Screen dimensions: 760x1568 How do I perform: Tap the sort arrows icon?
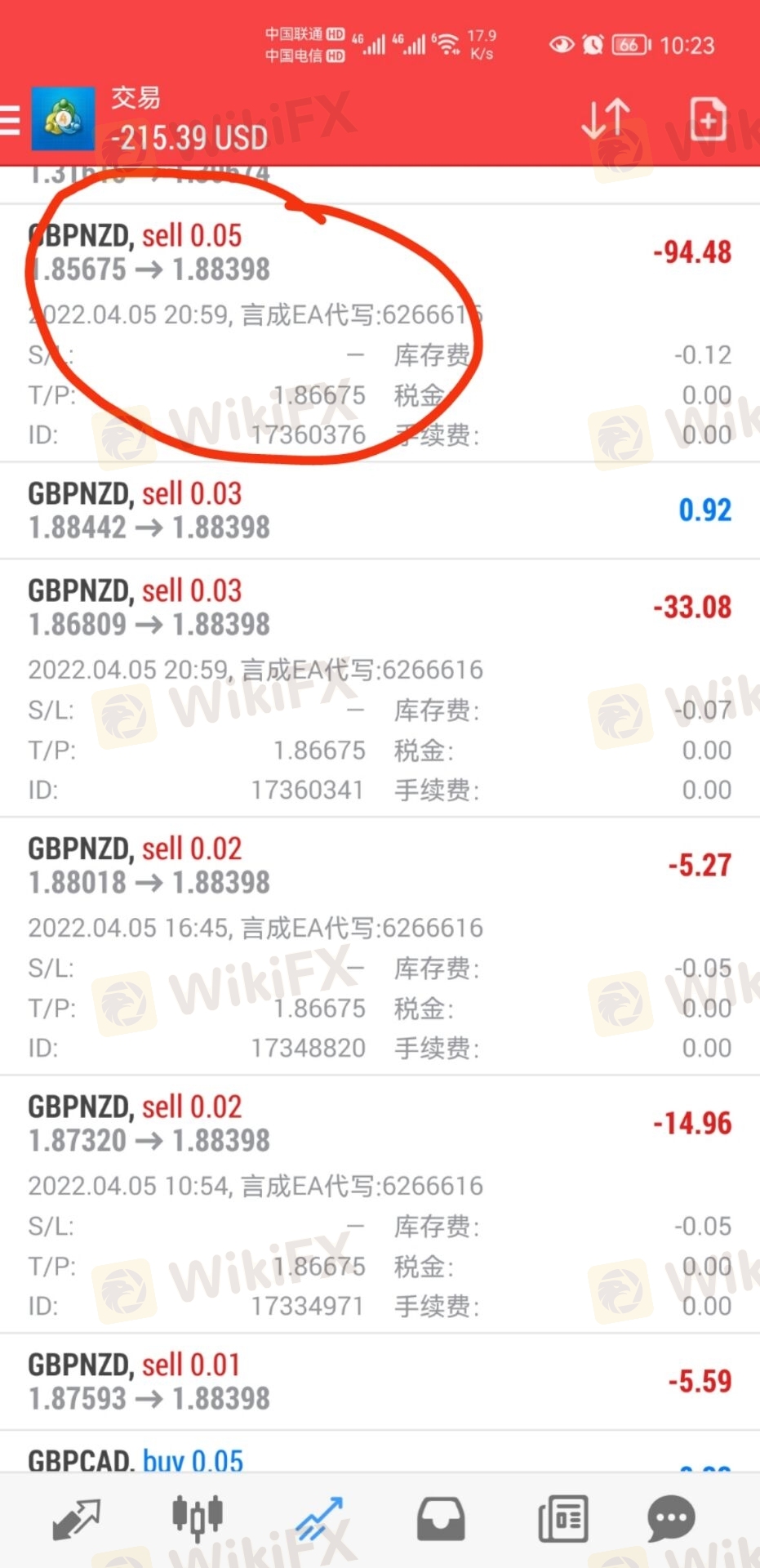[606, 120]
